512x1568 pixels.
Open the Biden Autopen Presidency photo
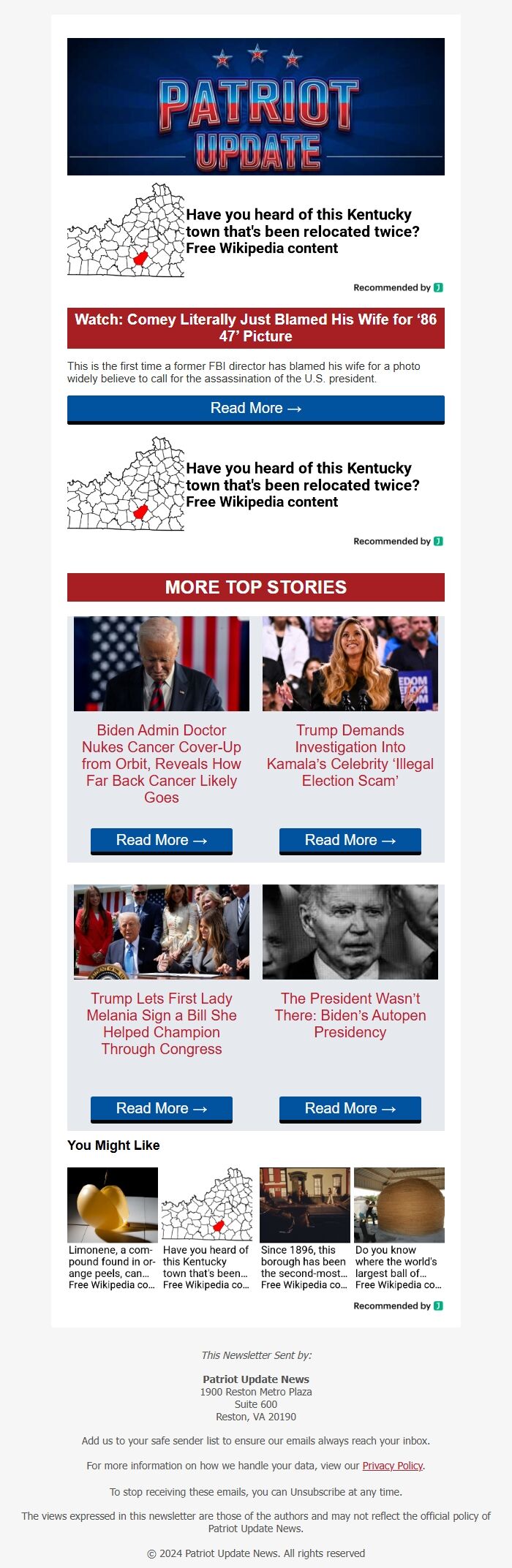coord(350,931)
